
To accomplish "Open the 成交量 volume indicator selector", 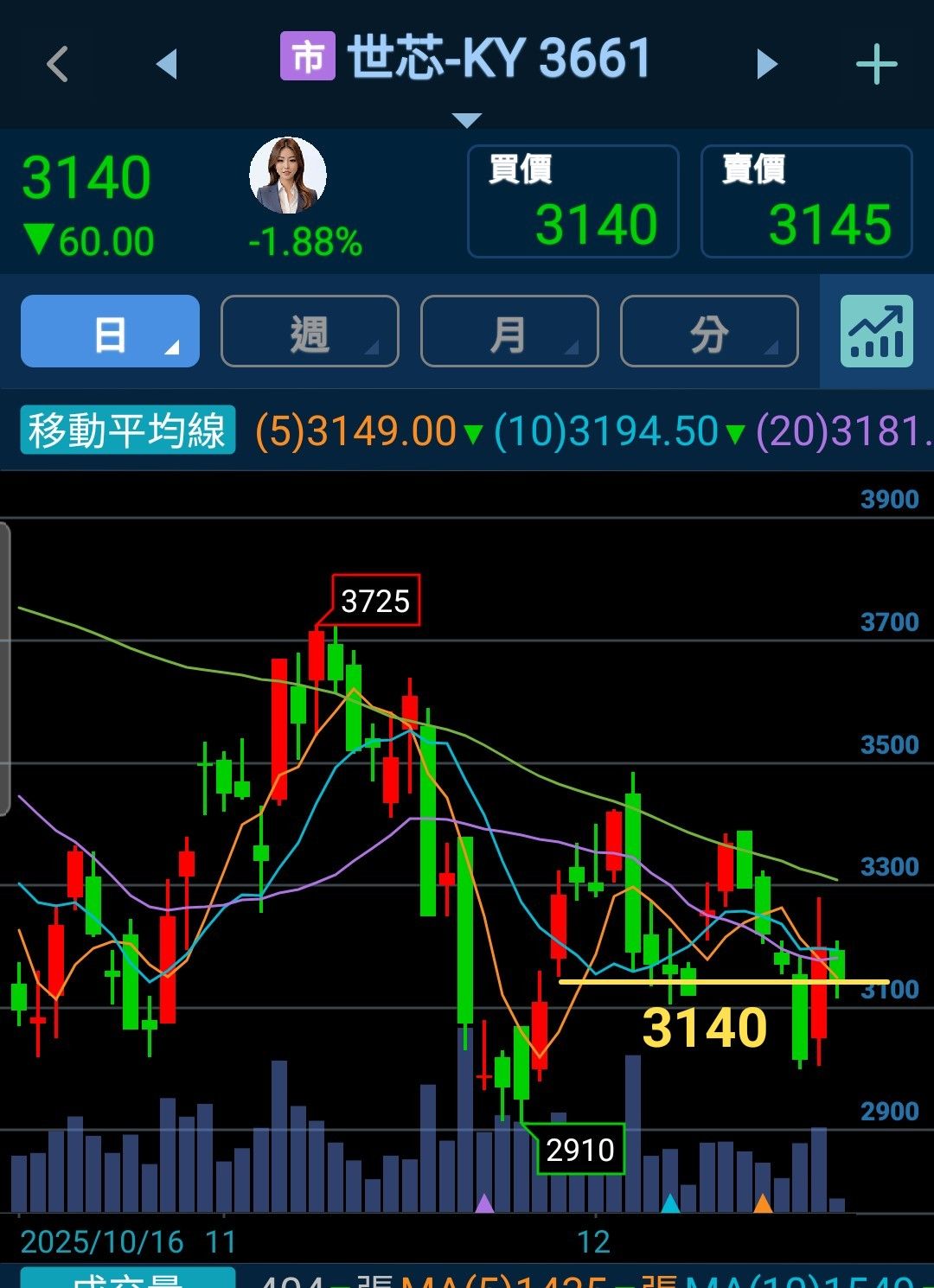I will [127, 1279].
